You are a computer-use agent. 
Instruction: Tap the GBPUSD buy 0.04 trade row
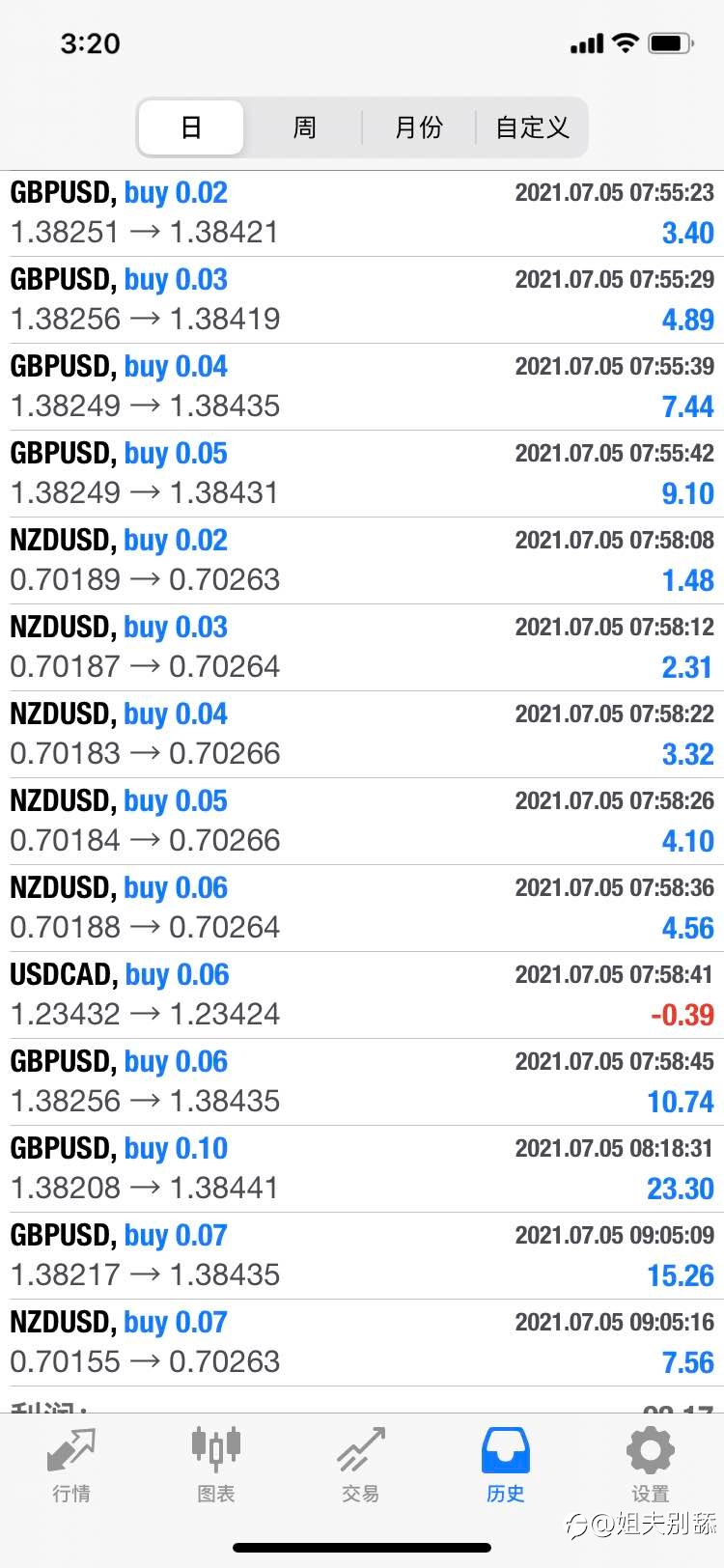(x=362, y=387)
